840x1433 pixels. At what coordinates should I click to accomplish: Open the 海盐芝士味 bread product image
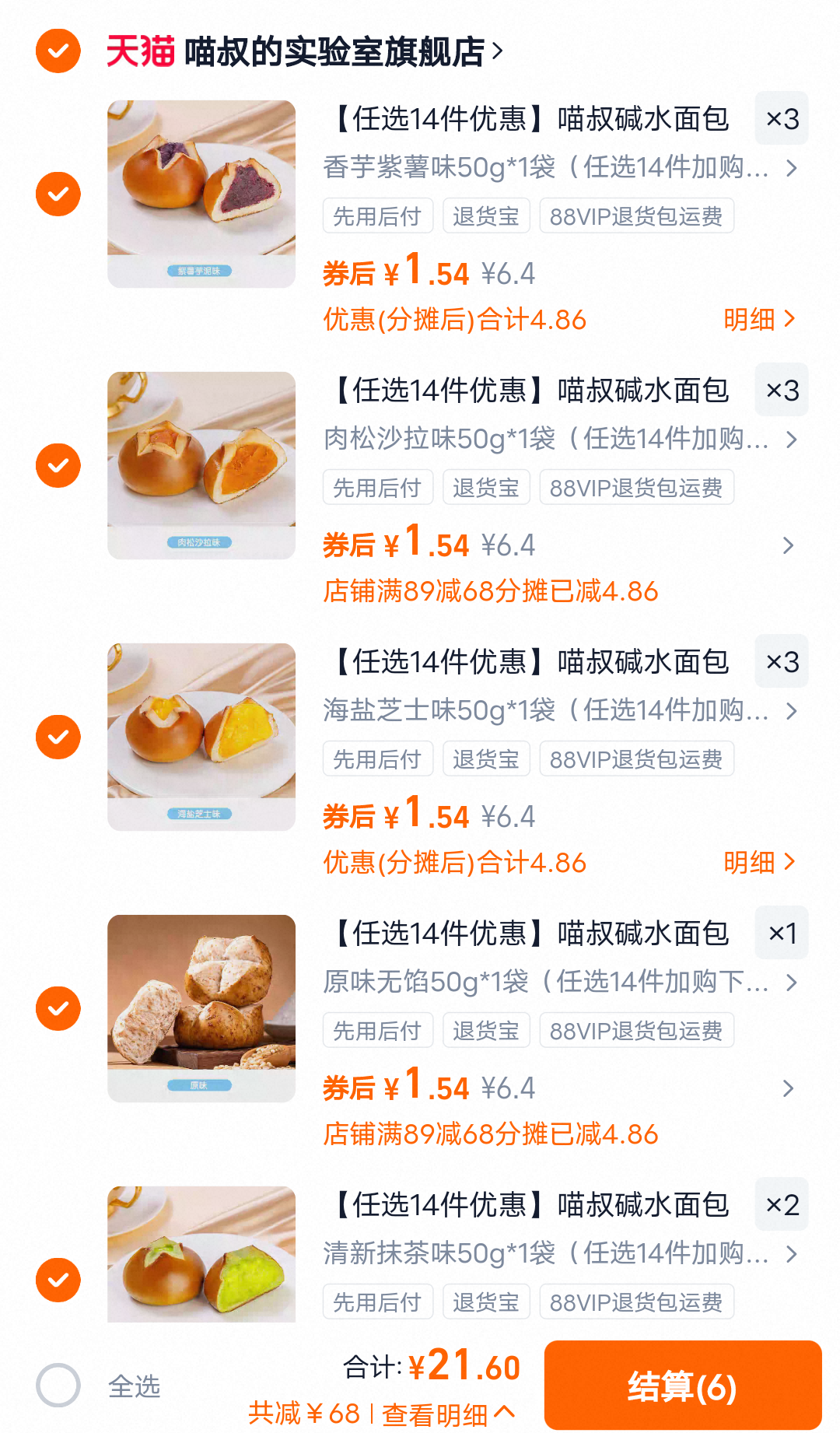201,736
